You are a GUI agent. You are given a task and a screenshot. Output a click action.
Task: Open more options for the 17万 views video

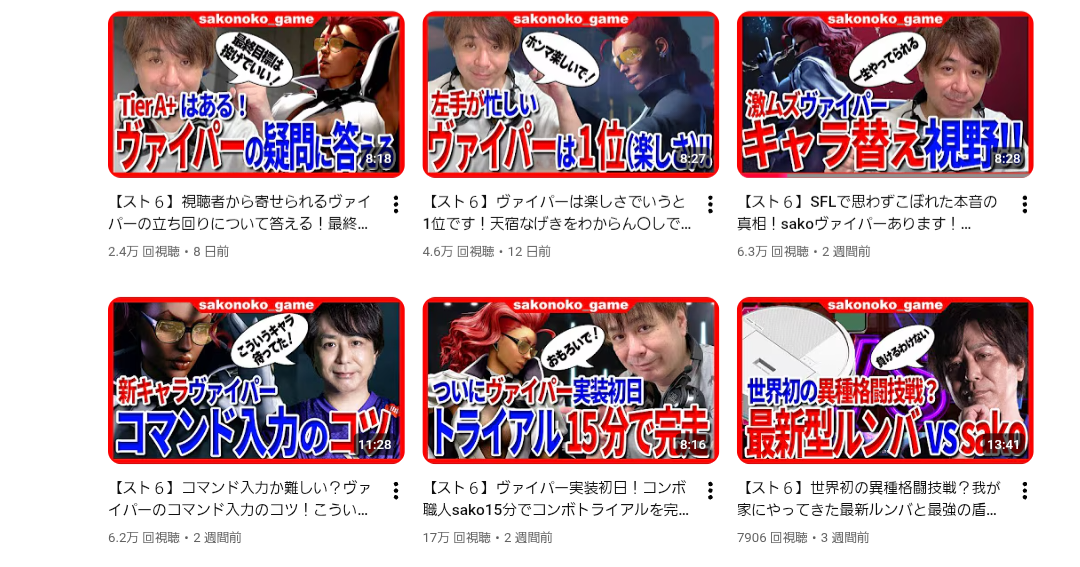click(x=710, y=490)
